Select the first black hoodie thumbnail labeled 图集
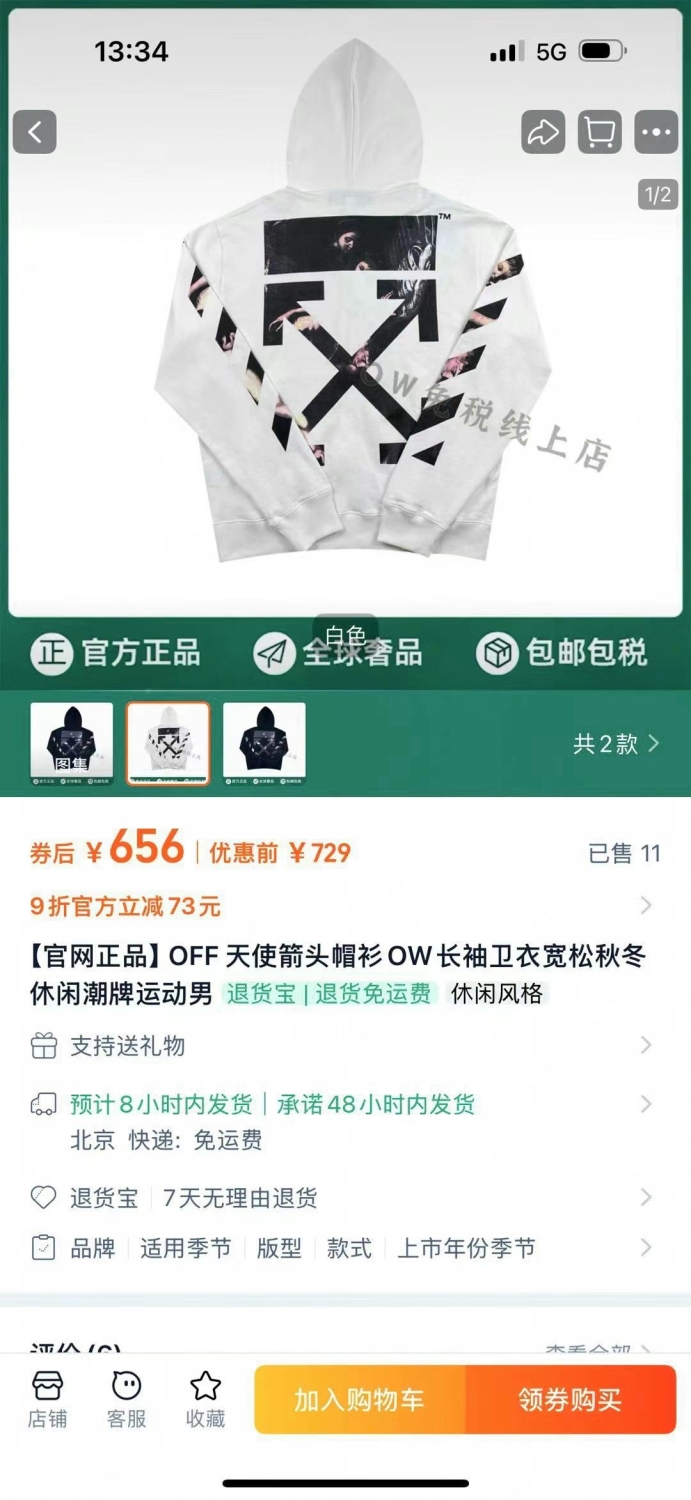The height and width of the screenshot is (1500, 691). click(72, 743)
